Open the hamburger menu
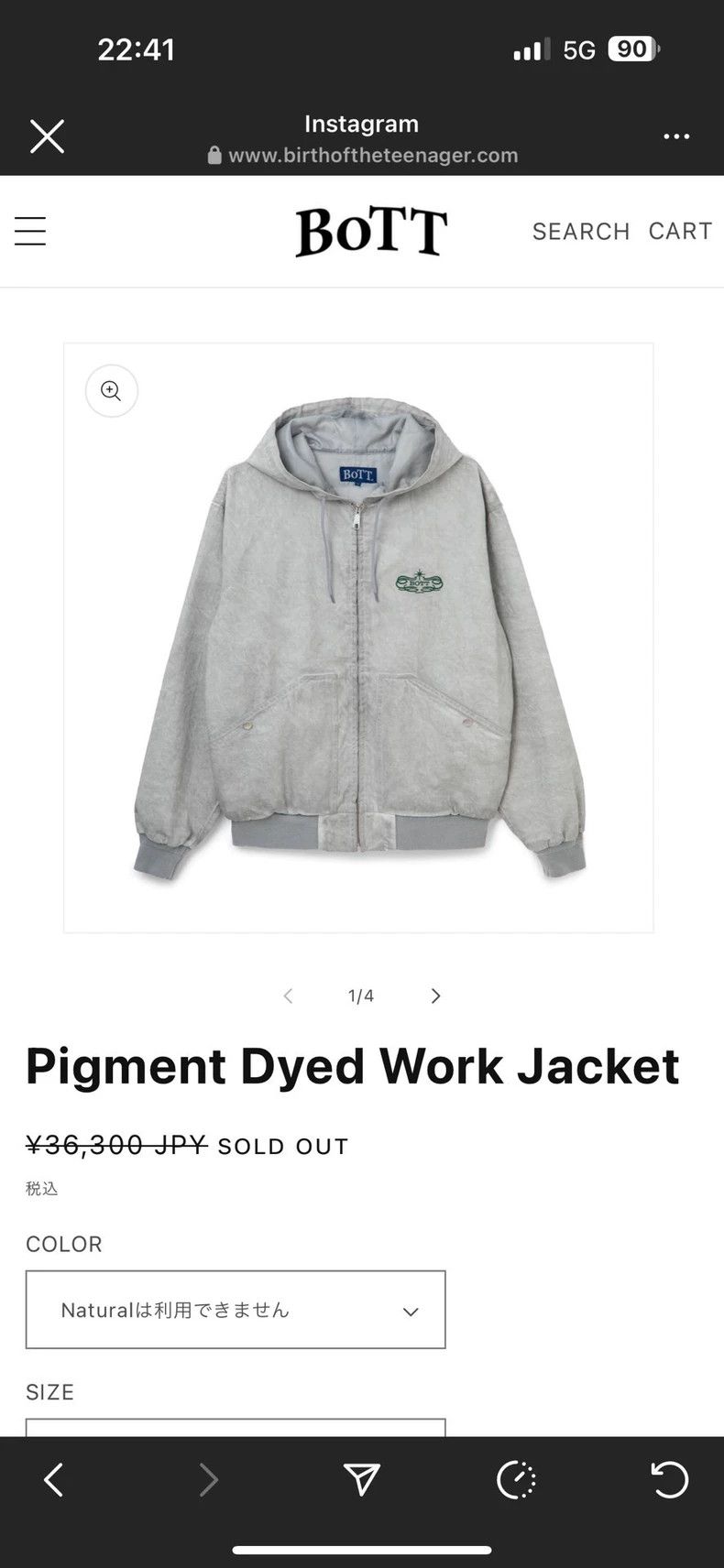 30,231
